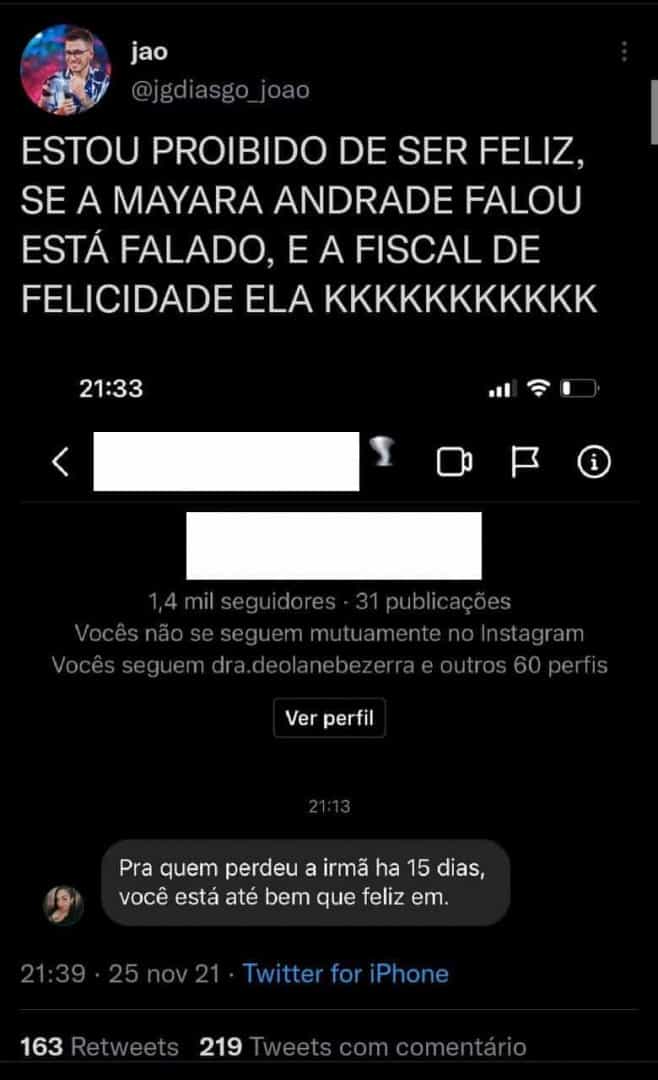The image size is (658, 1080).
Task: Open jao's profile picture
Action: coord(66,70)
